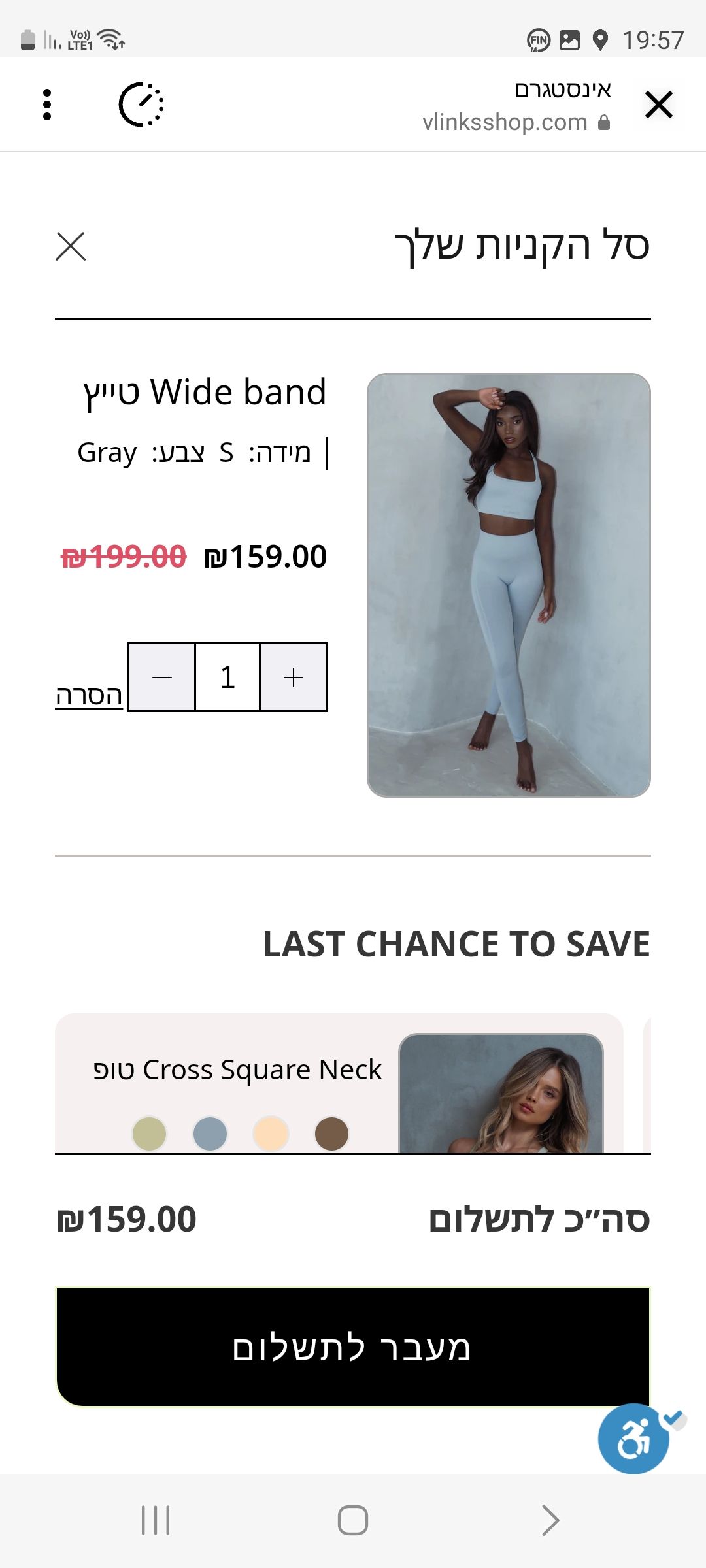Open the Cross Square Neck top card

pyautogui.click(x=237, y=1070)
